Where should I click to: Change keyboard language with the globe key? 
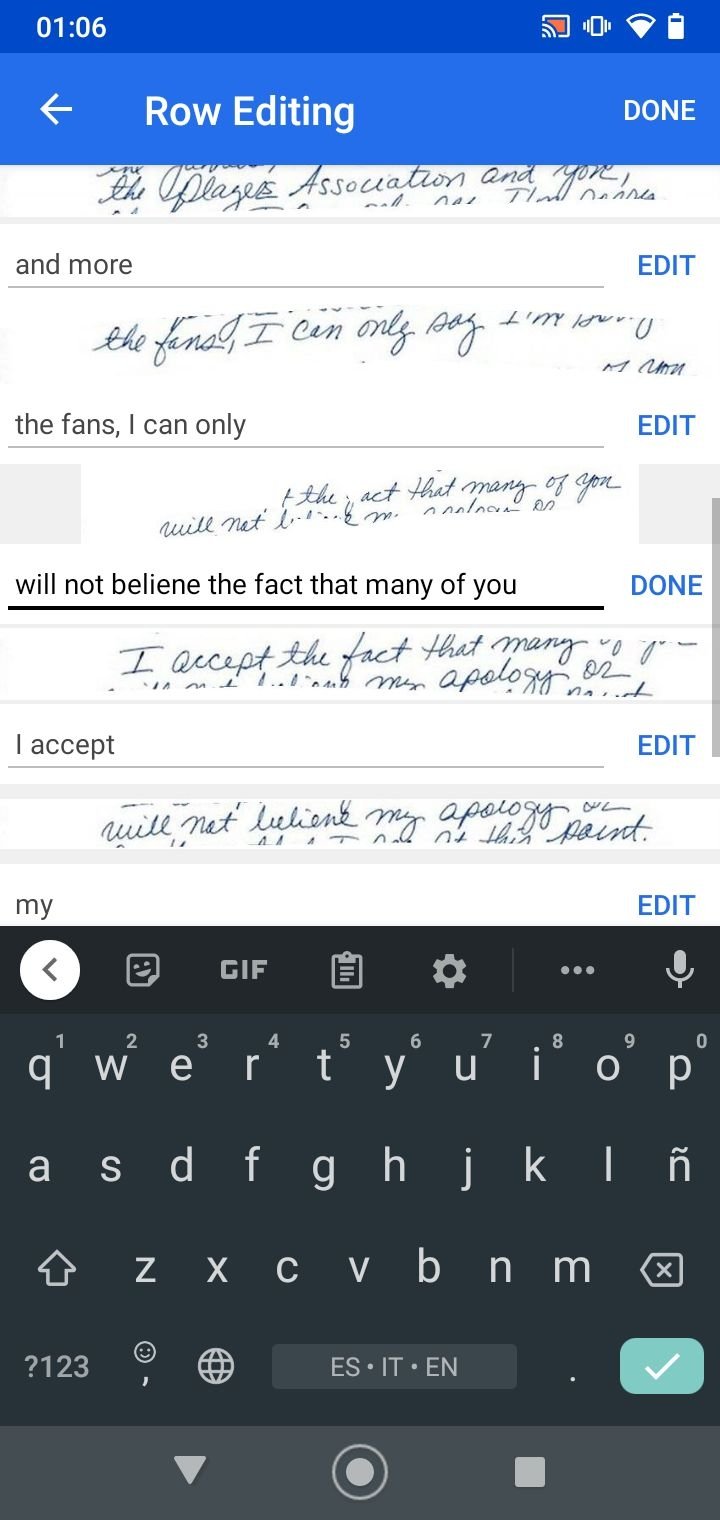pyautogui.click(x=216, y=1366)
